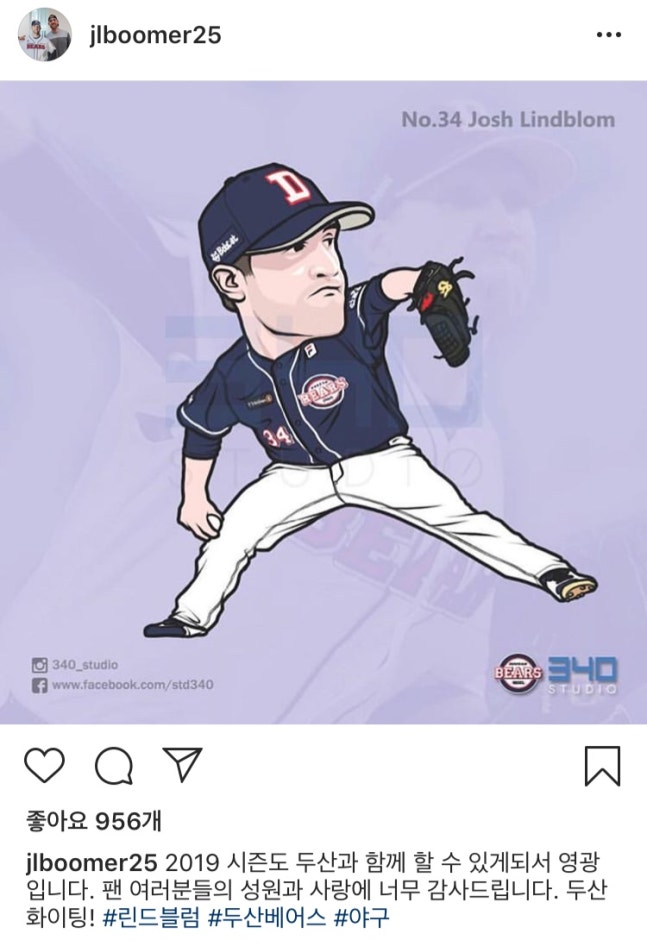Open the #야구 hashtag
The height and width of the screenshot is (946, 647).
pos(363,917)
